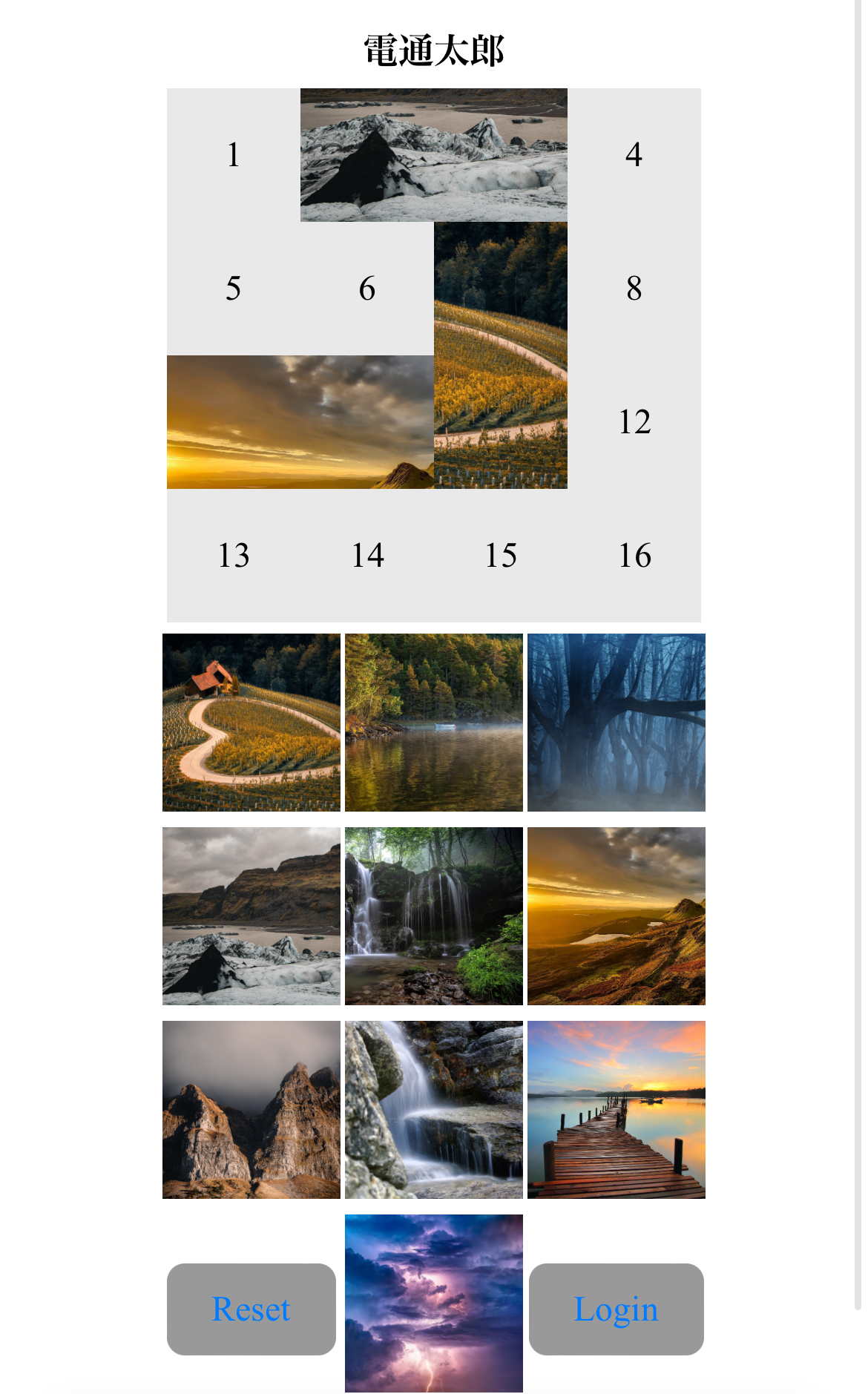The image size is (868, 1394).
Task: Tap the Reset button
Action: click(251, 1309)
